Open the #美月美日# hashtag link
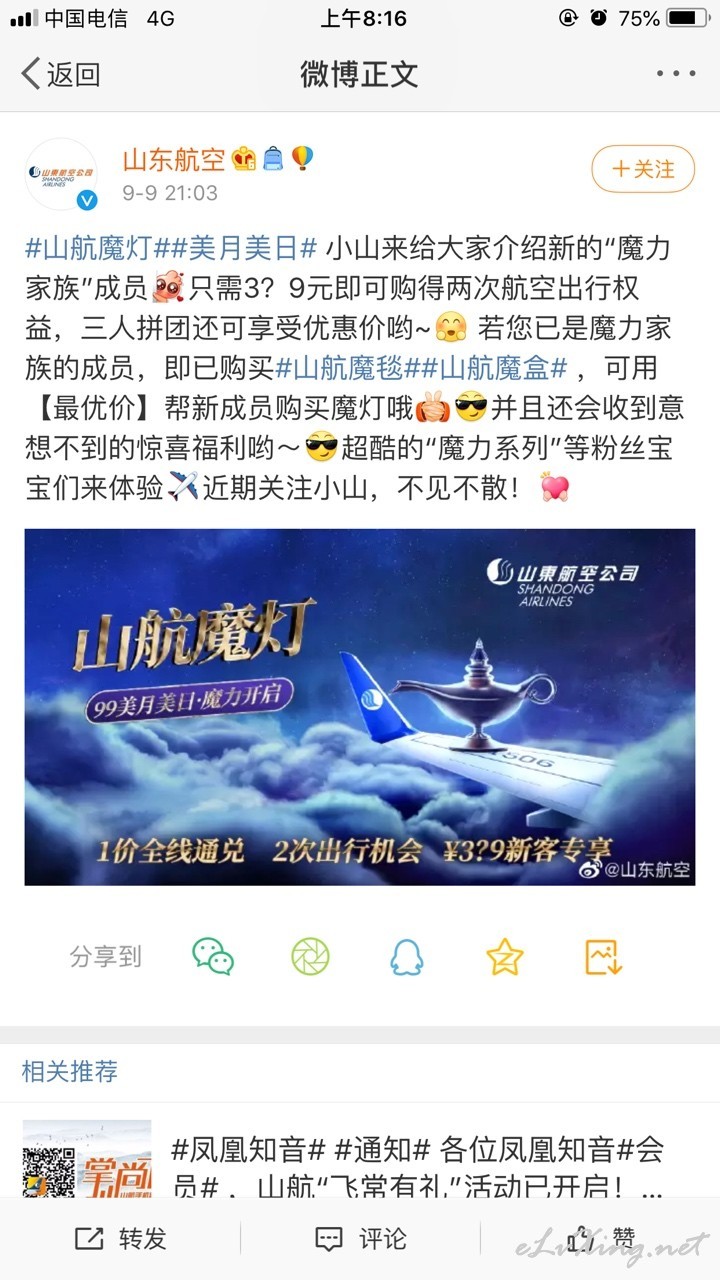Image resolution: width=720 pixels, height=1280 pixels. coord(243,247)
